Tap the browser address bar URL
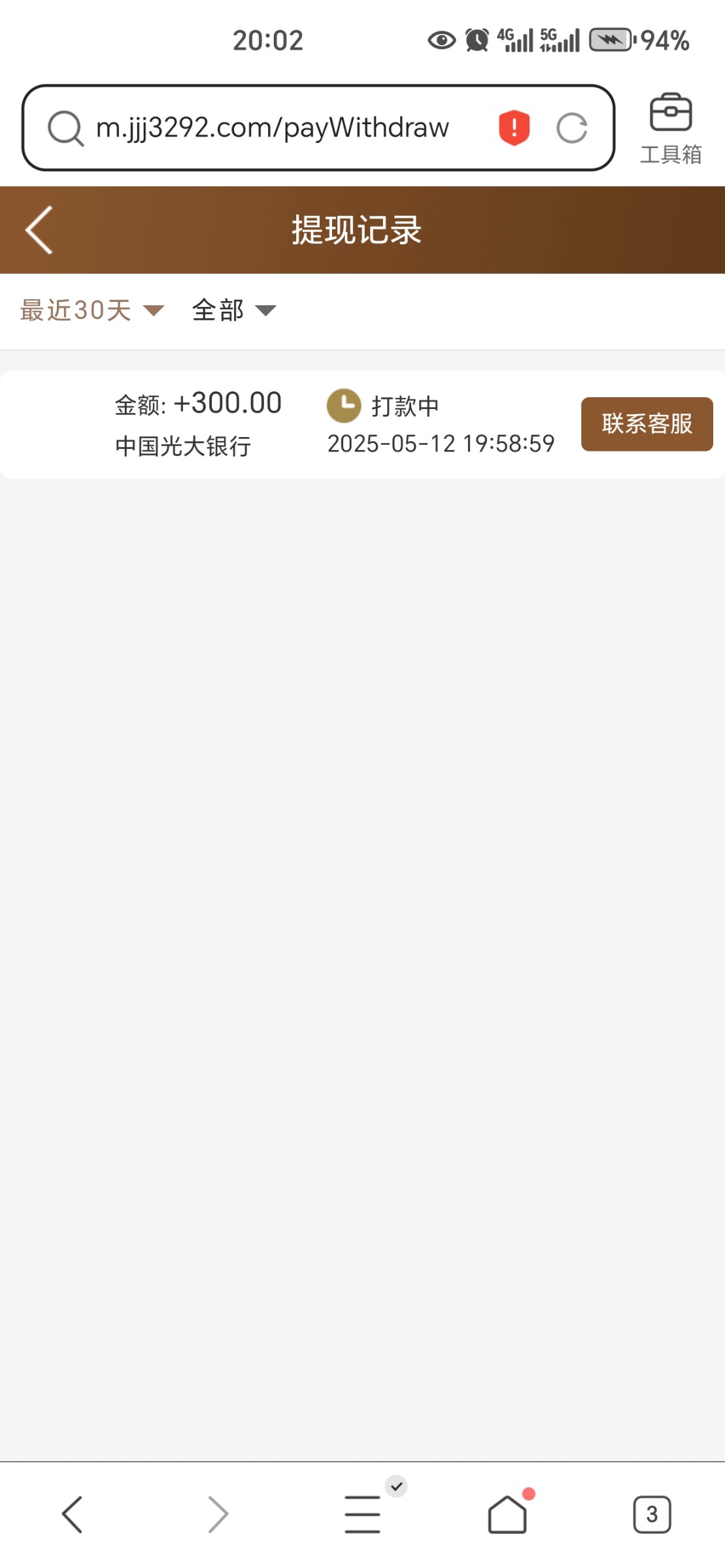725x1568 pixels. (x=272, y=127)
